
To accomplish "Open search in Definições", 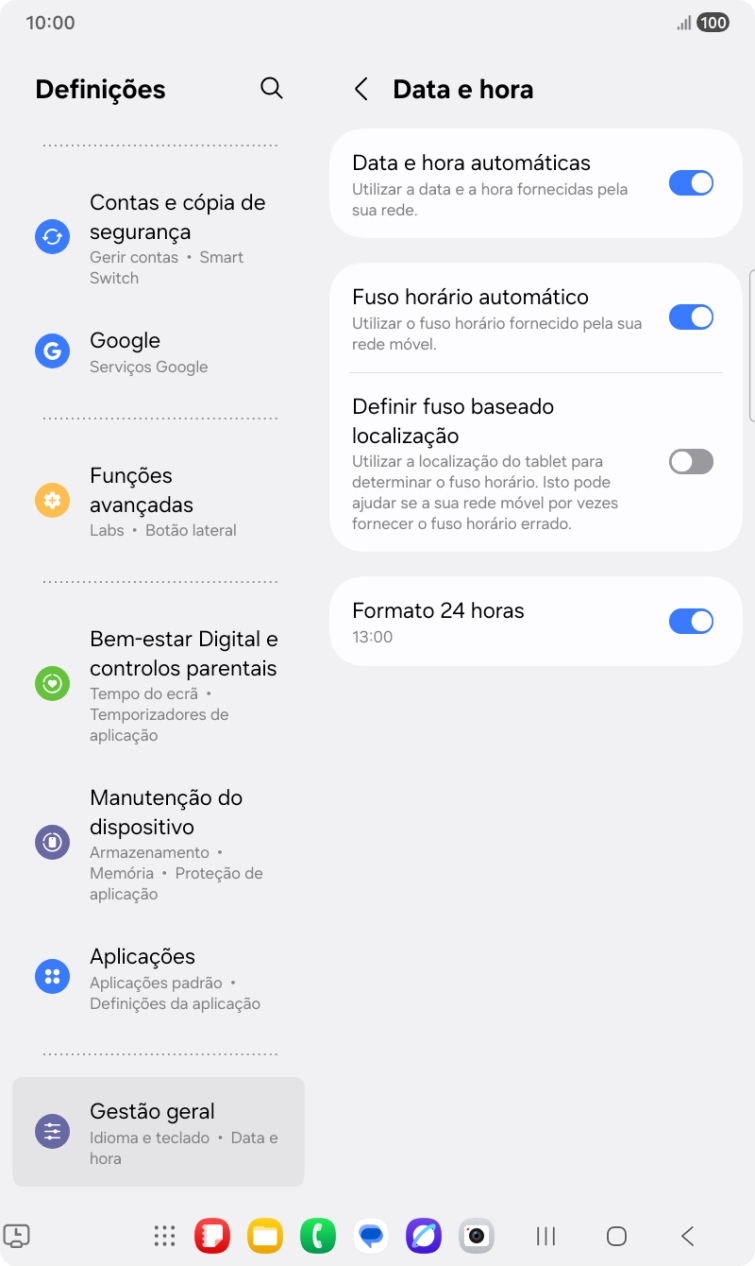I will (x=271, y=88).
